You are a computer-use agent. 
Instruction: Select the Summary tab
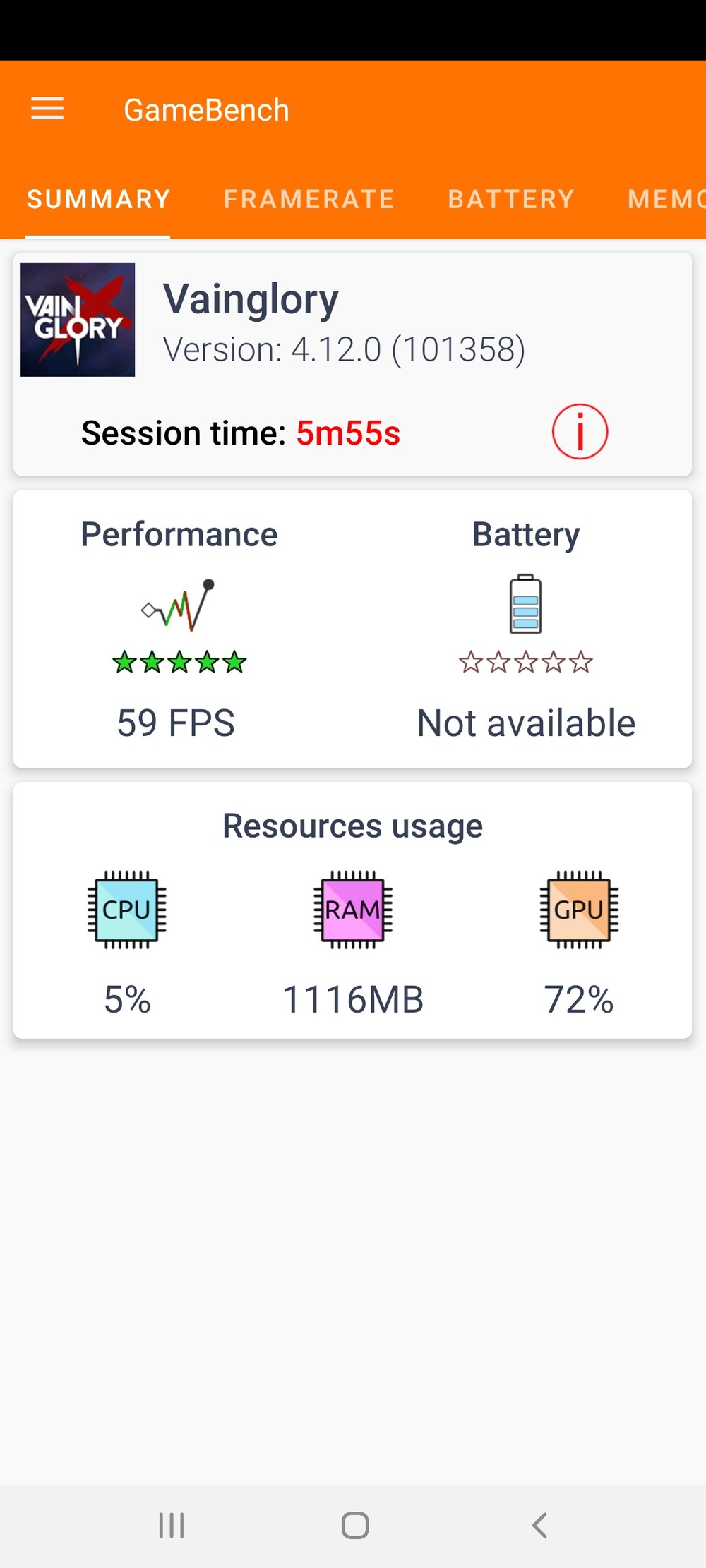click(98, 199)
